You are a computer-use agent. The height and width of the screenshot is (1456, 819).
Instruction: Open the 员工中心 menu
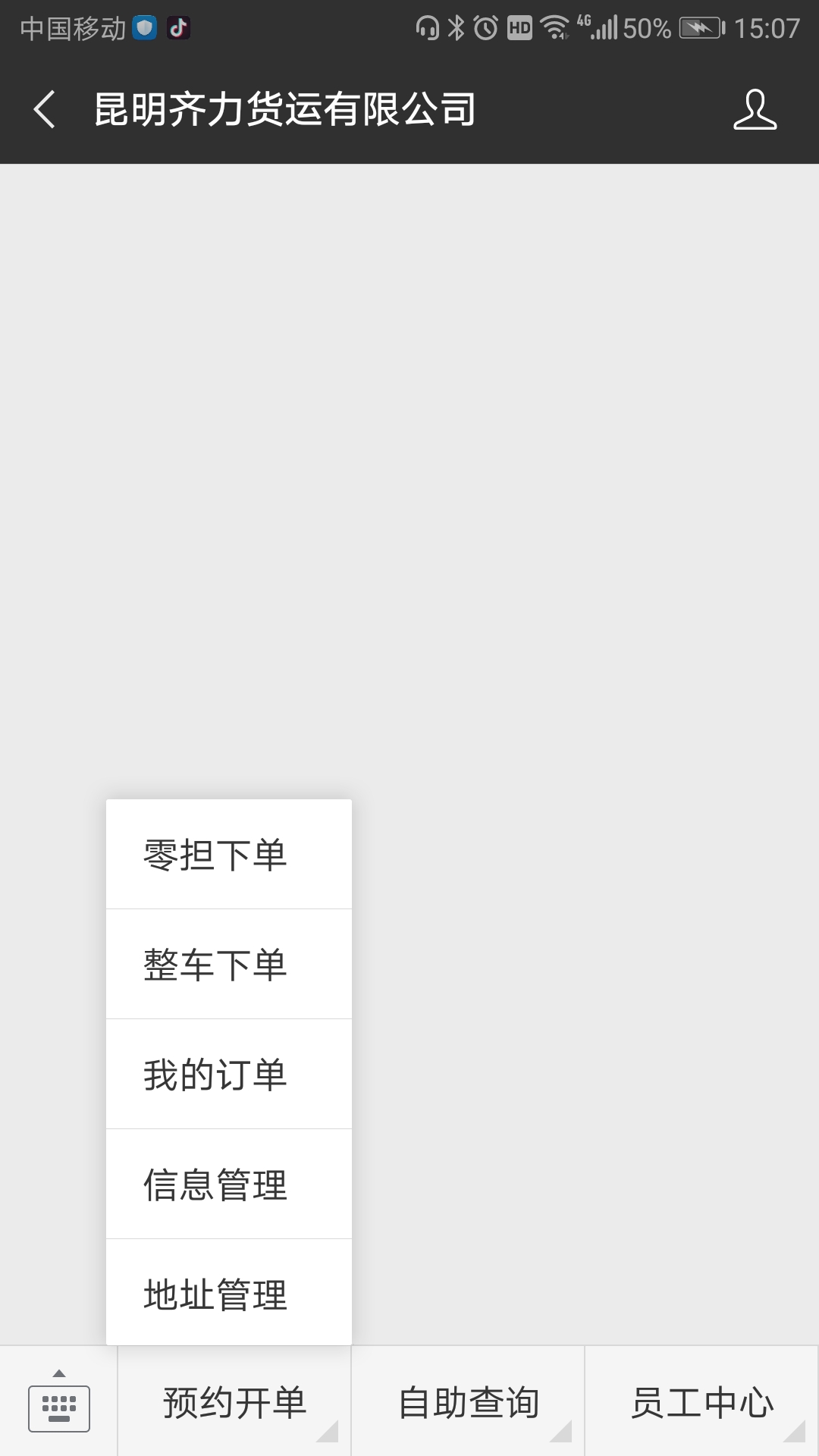tap(701, 1402)
